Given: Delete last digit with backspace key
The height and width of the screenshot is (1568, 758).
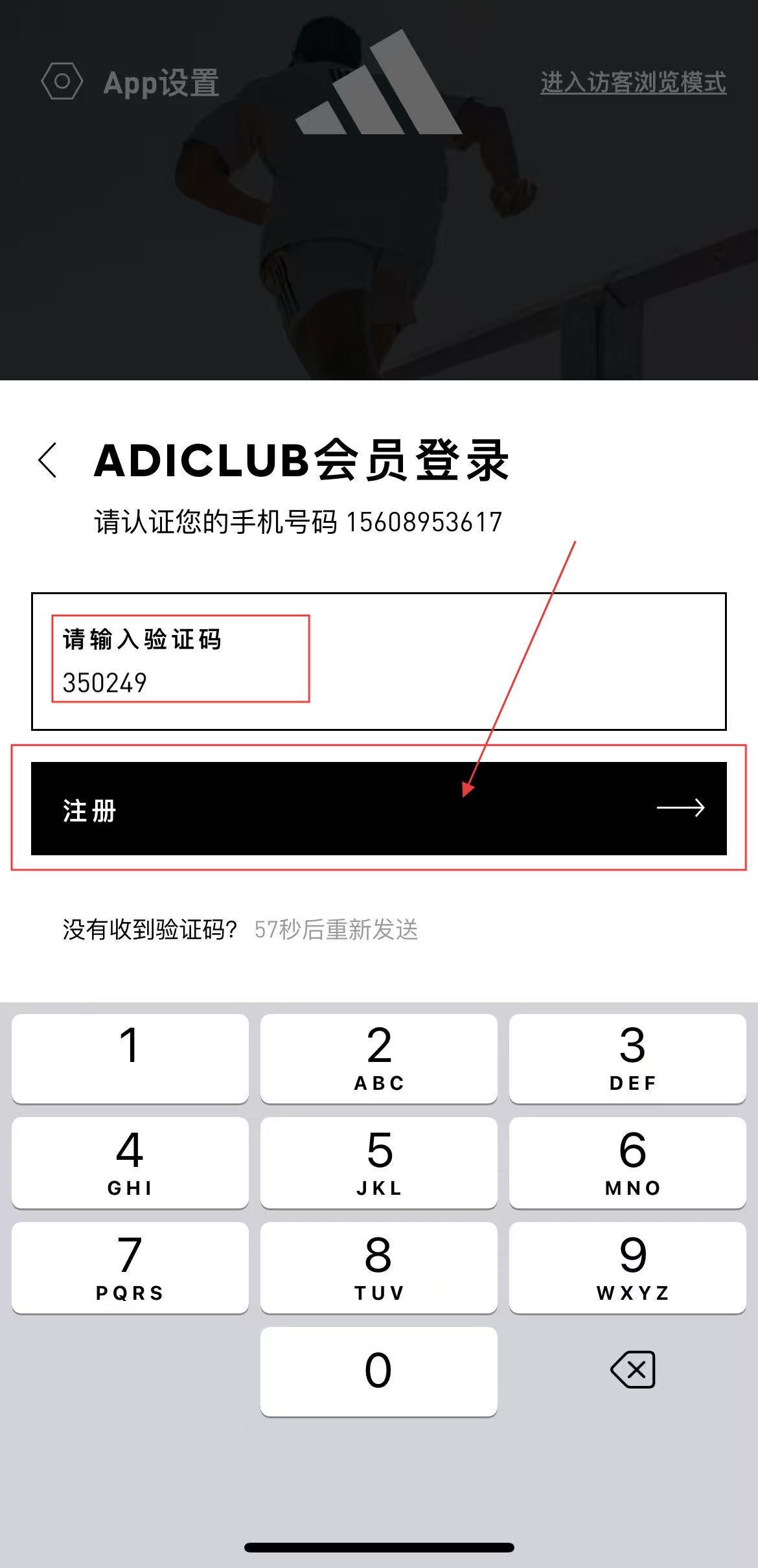Looking at the screenshot, I should (632, 1370).
